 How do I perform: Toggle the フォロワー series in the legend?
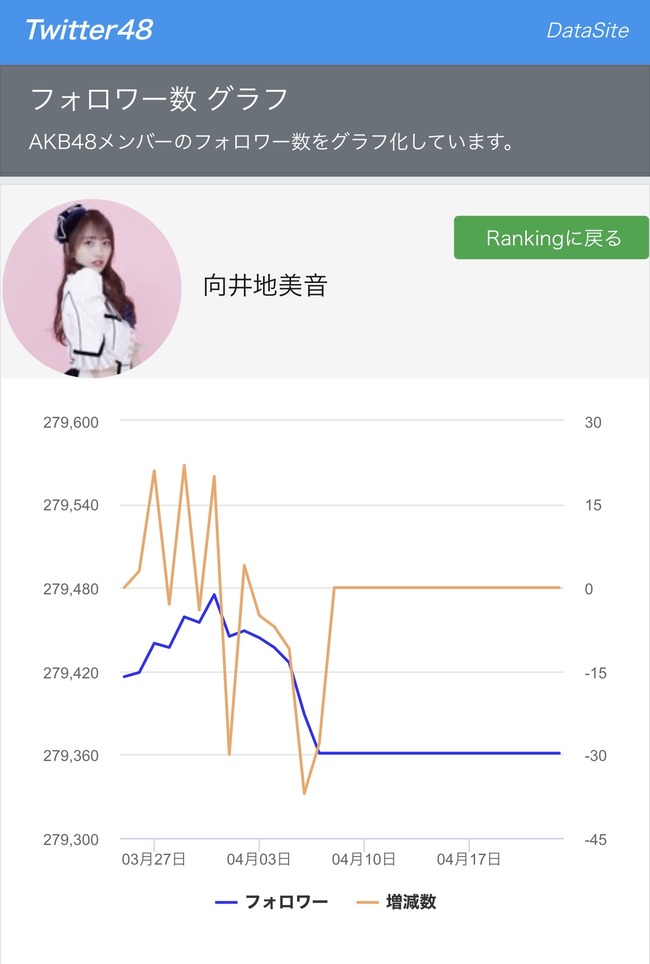(273, 902)
